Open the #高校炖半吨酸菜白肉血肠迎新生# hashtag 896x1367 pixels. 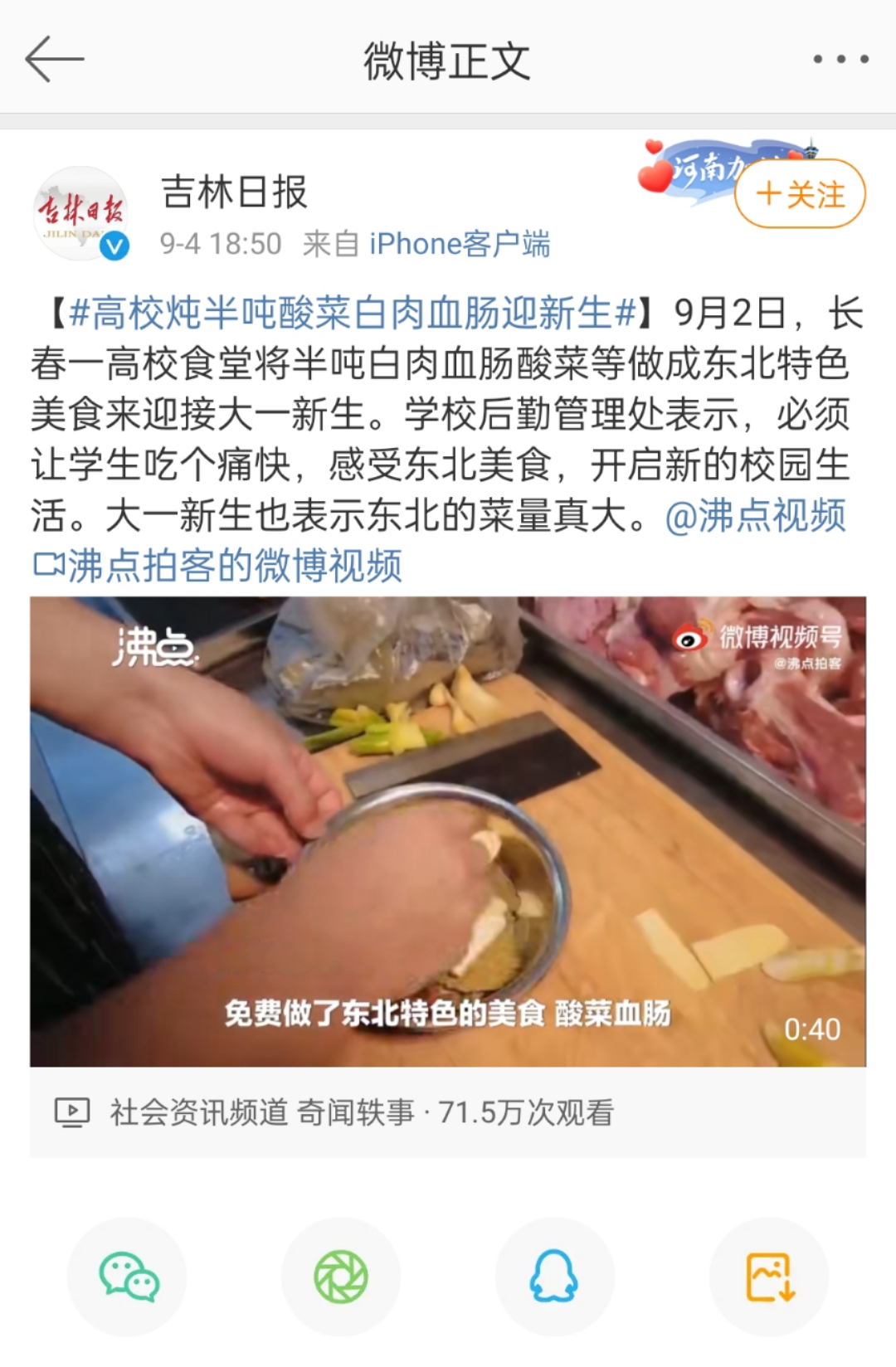353,314
